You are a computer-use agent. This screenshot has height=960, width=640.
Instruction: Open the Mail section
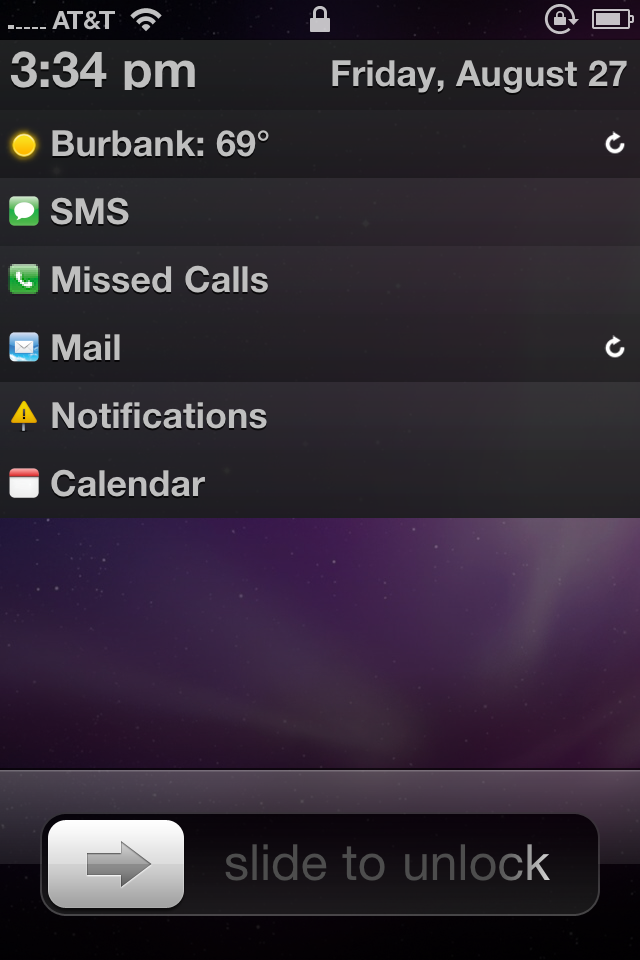tap(86, 348)
